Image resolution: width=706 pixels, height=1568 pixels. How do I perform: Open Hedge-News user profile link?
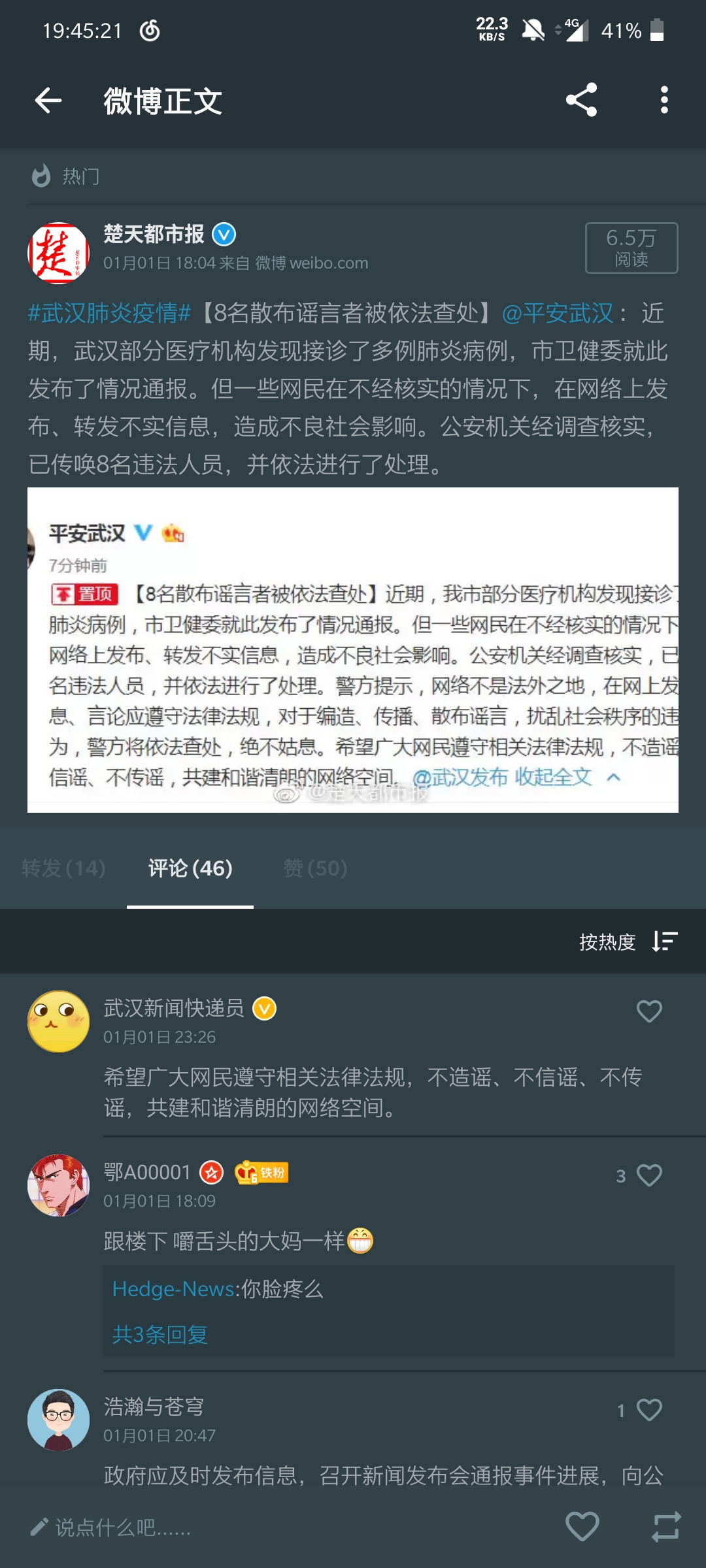pyautogui.click(x=173, y=1289)
